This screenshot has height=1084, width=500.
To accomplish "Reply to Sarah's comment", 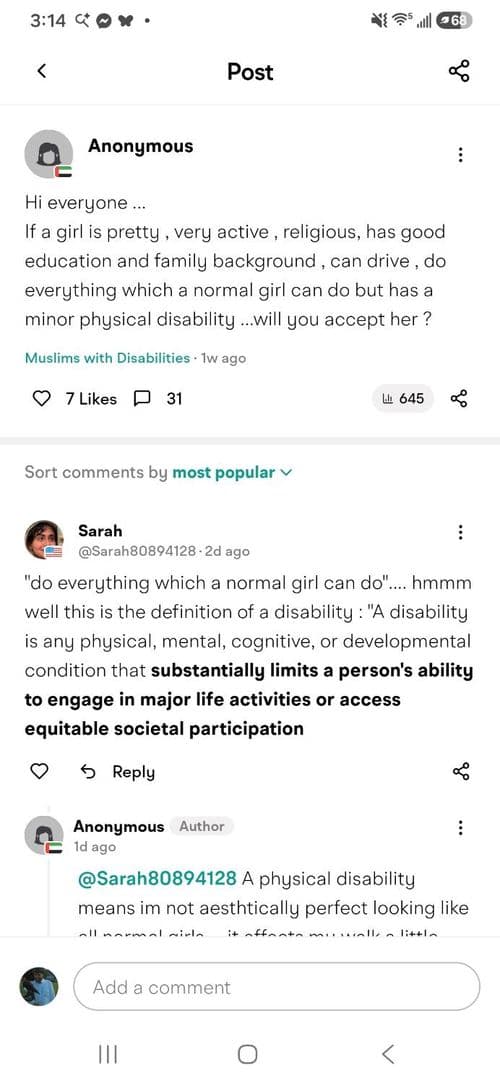I will (118, 772).
